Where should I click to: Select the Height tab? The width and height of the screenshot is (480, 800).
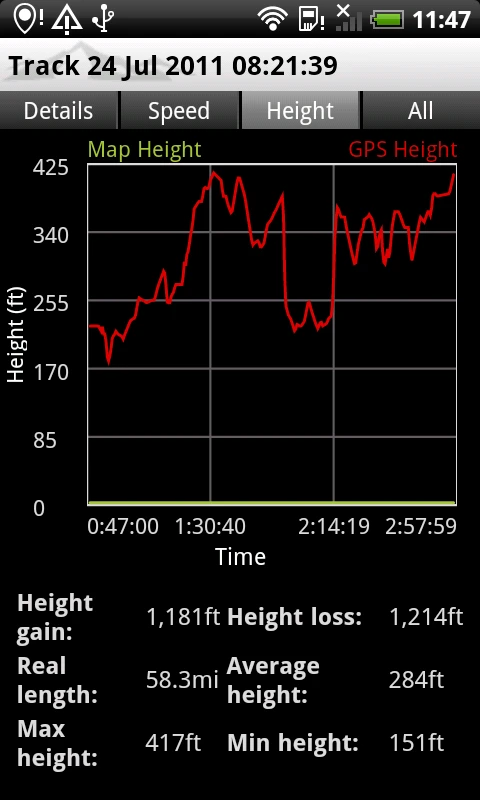click(x=300, y=111)
